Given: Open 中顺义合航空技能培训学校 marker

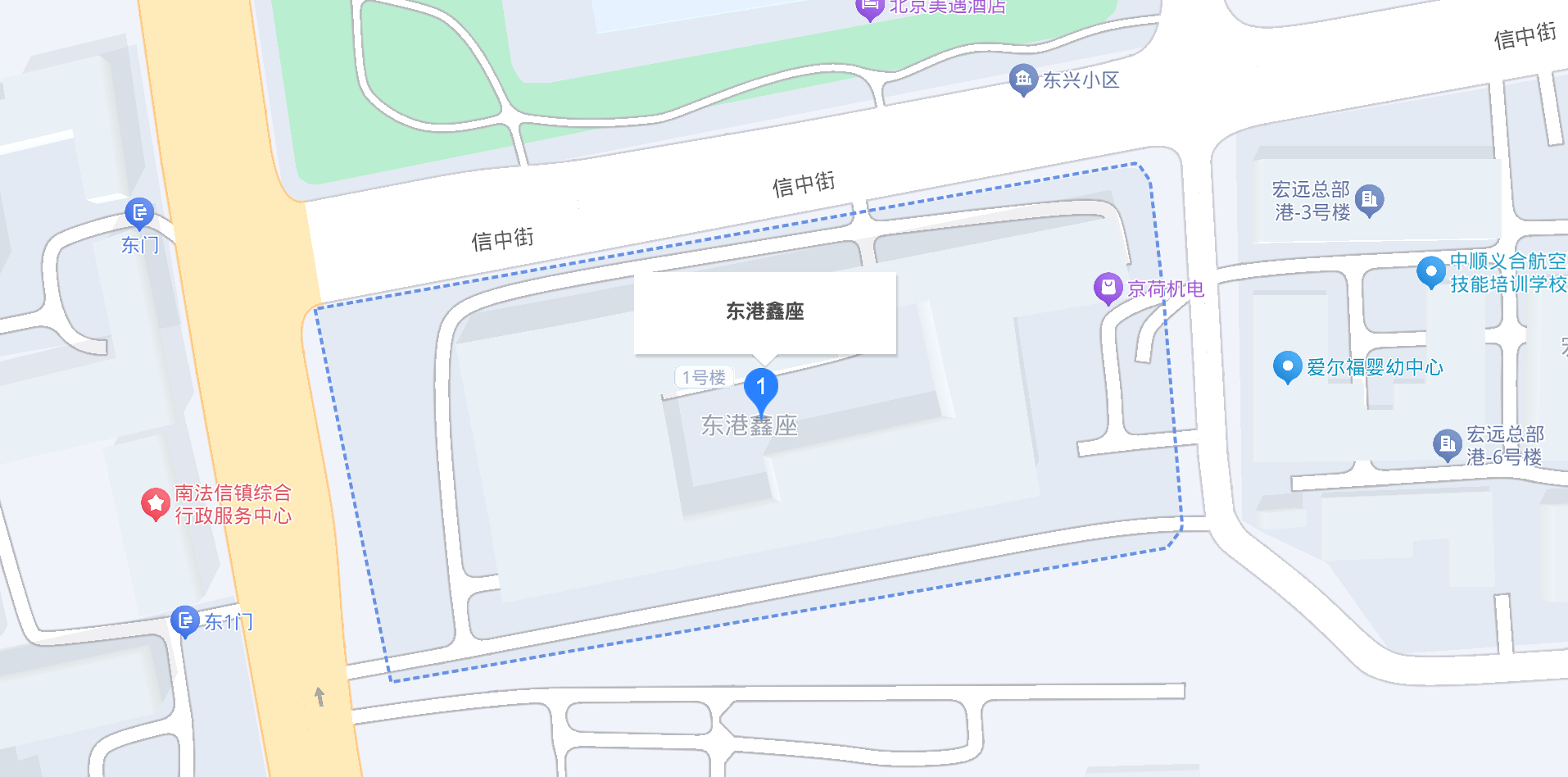Looking at the screenshot, I should (x=1430, y=271).
